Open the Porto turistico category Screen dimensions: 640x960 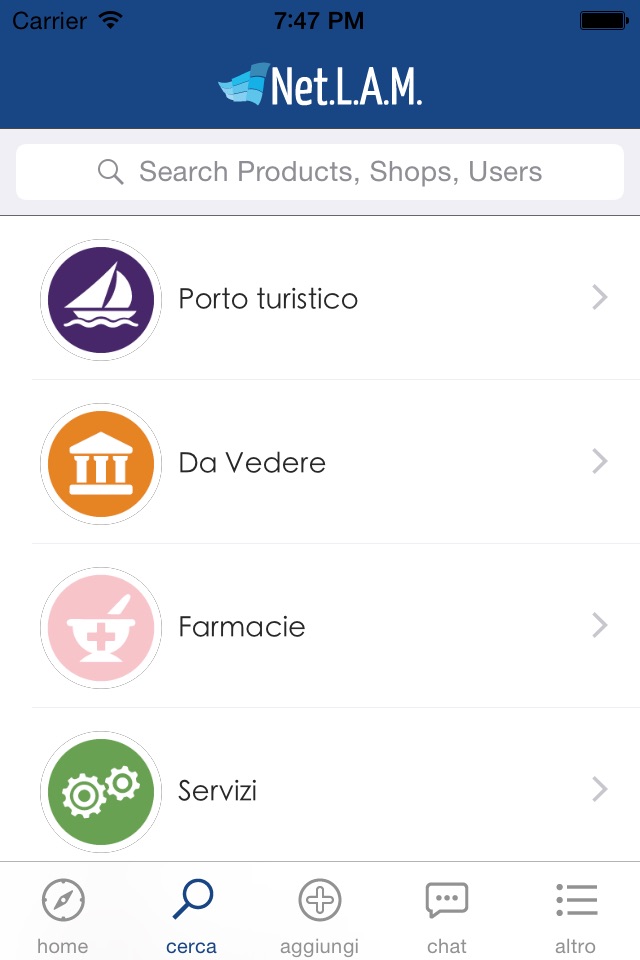point(320,298)
